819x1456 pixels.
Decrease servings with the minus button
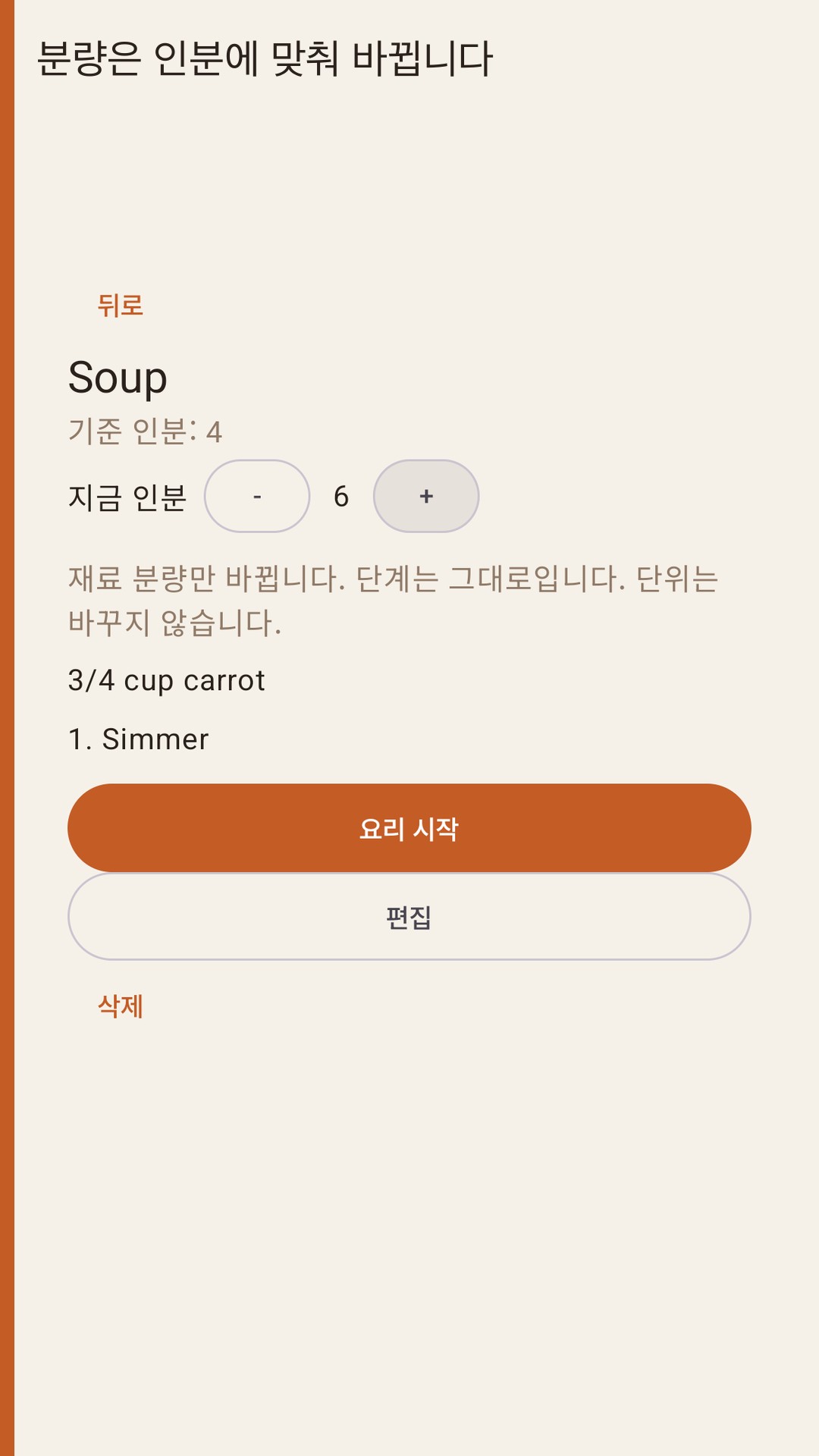(257, 496)
